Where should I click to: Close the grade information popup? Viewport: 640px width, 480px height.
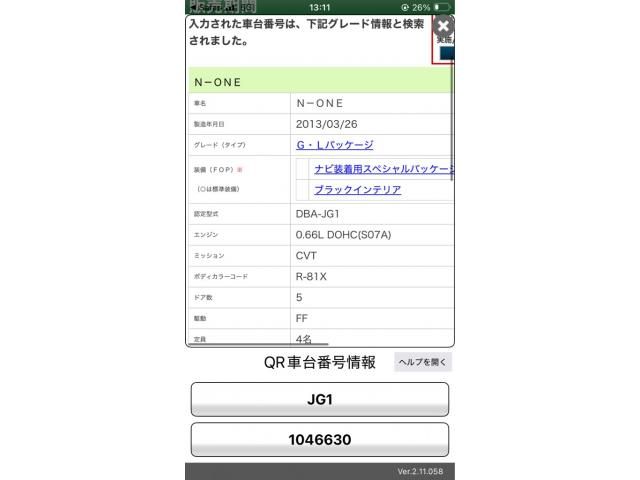(444, 25)
